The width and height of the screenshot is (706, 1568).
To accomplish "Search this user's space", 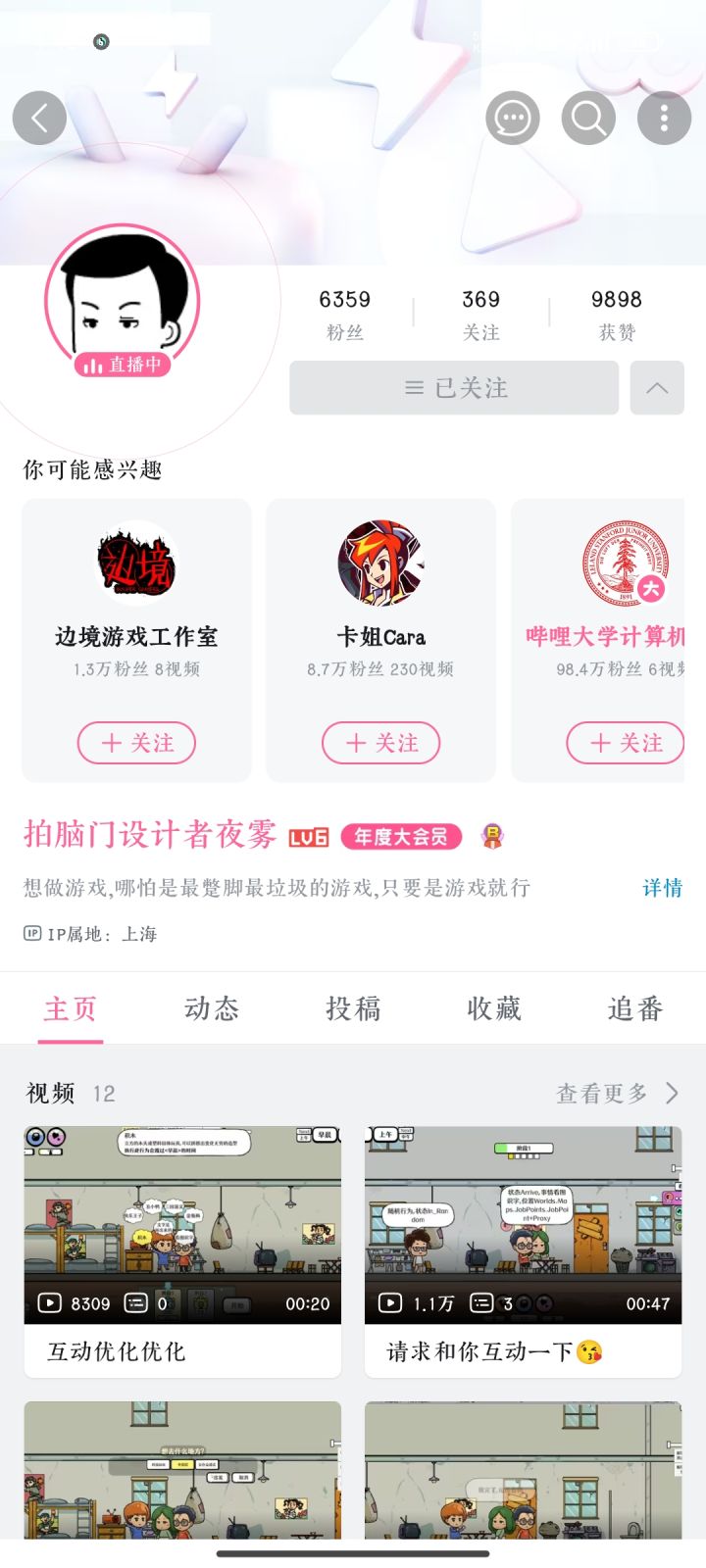I will [x=588, y=118].
